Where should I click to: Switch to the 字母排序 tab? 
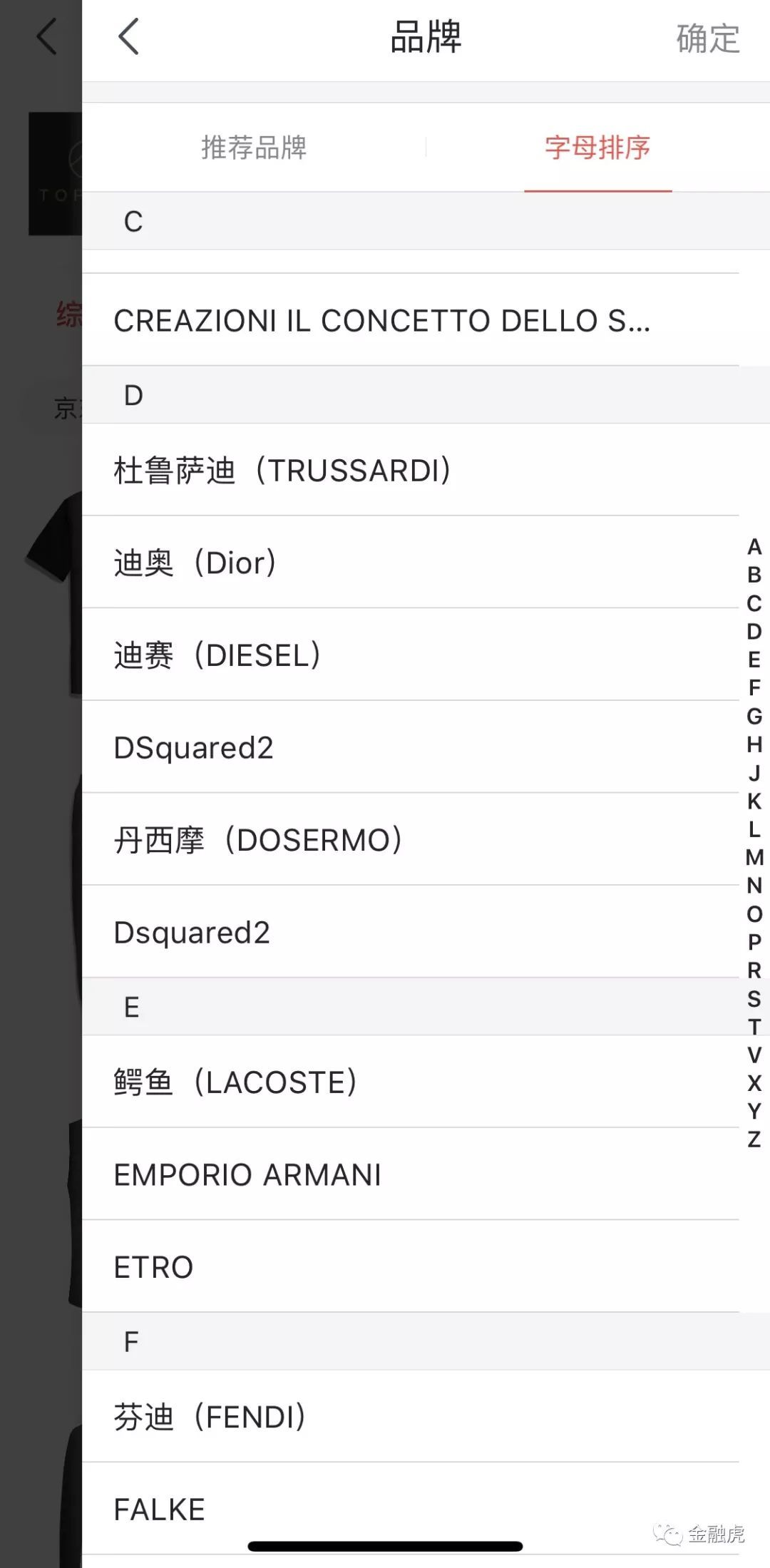coord(598,149)
